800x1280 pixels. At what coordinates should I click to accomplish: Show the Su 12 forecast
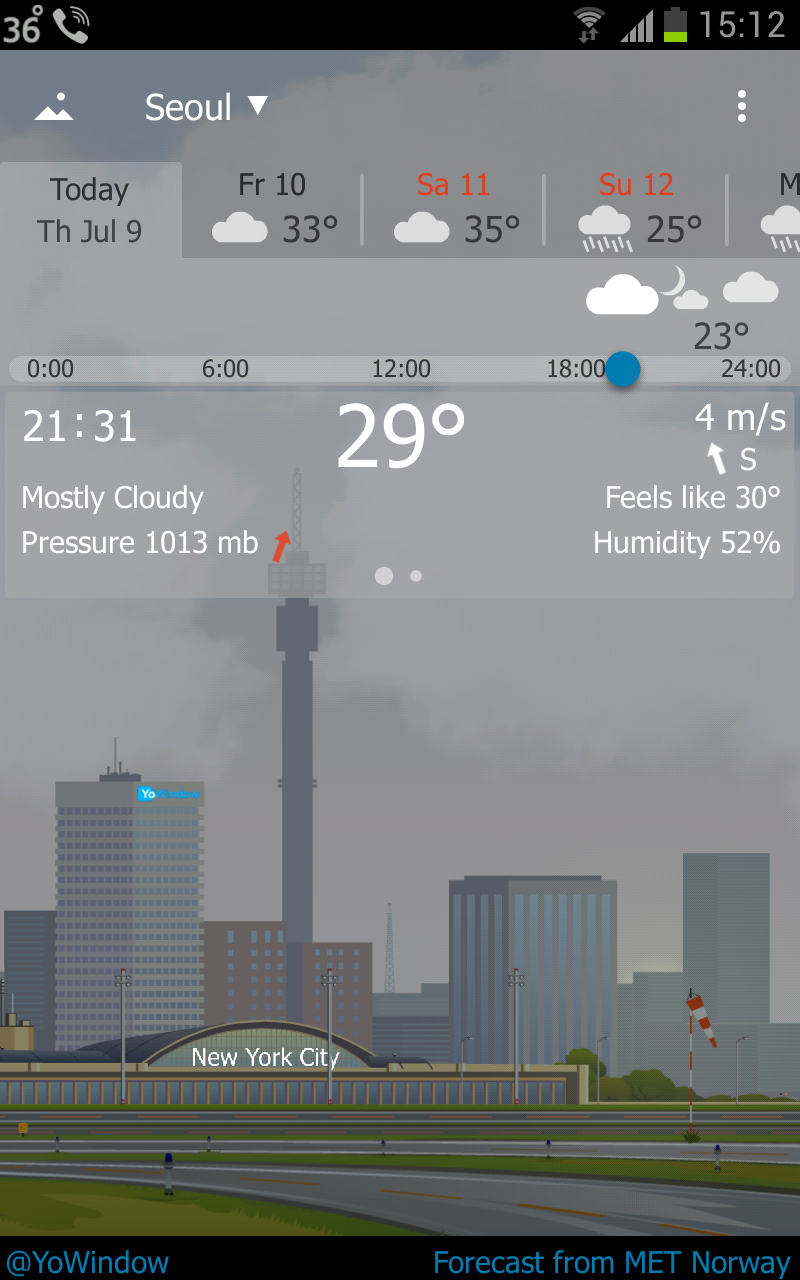point(637,210)
